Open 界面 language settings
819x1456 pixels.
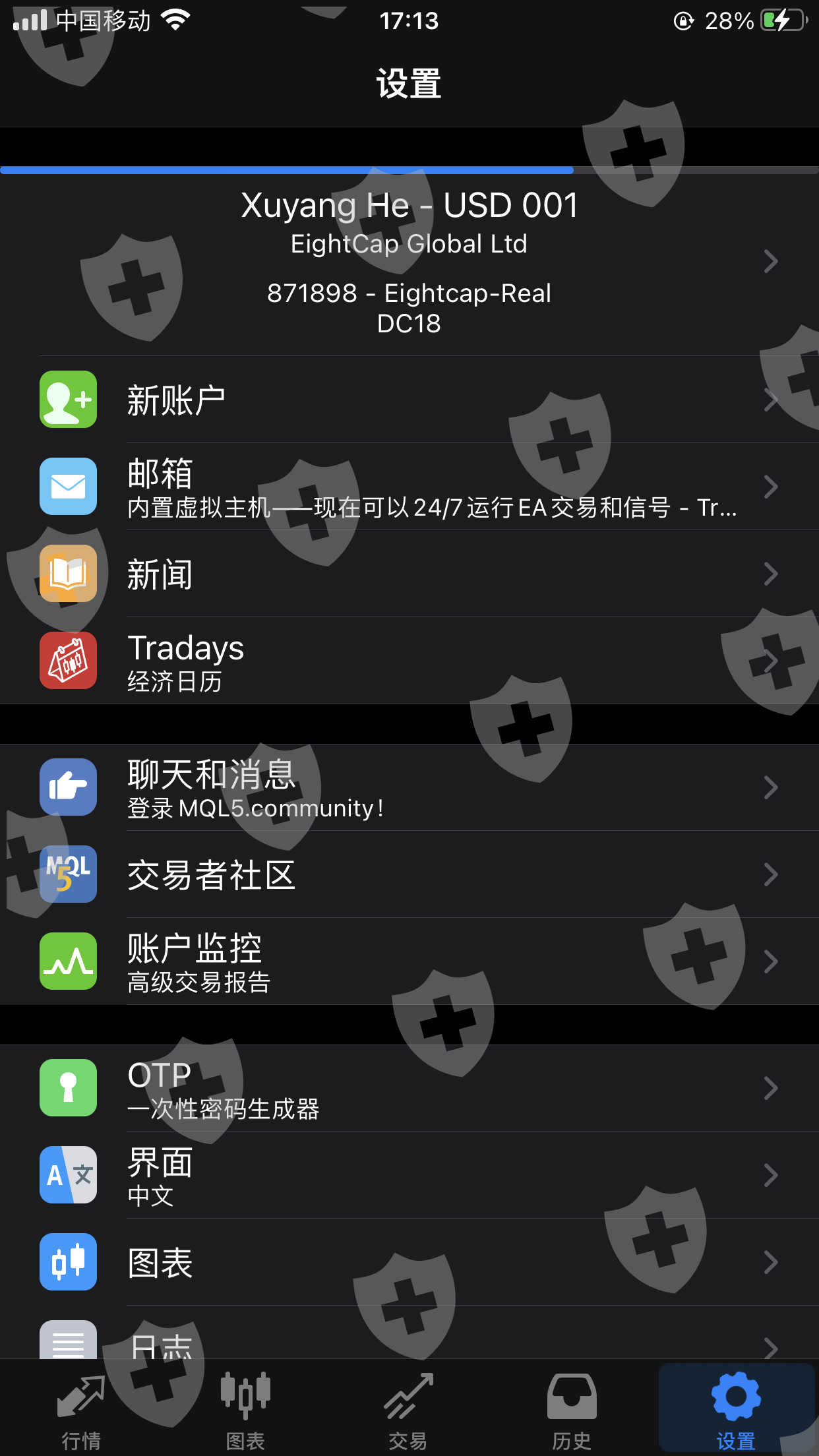(409, 1175)
